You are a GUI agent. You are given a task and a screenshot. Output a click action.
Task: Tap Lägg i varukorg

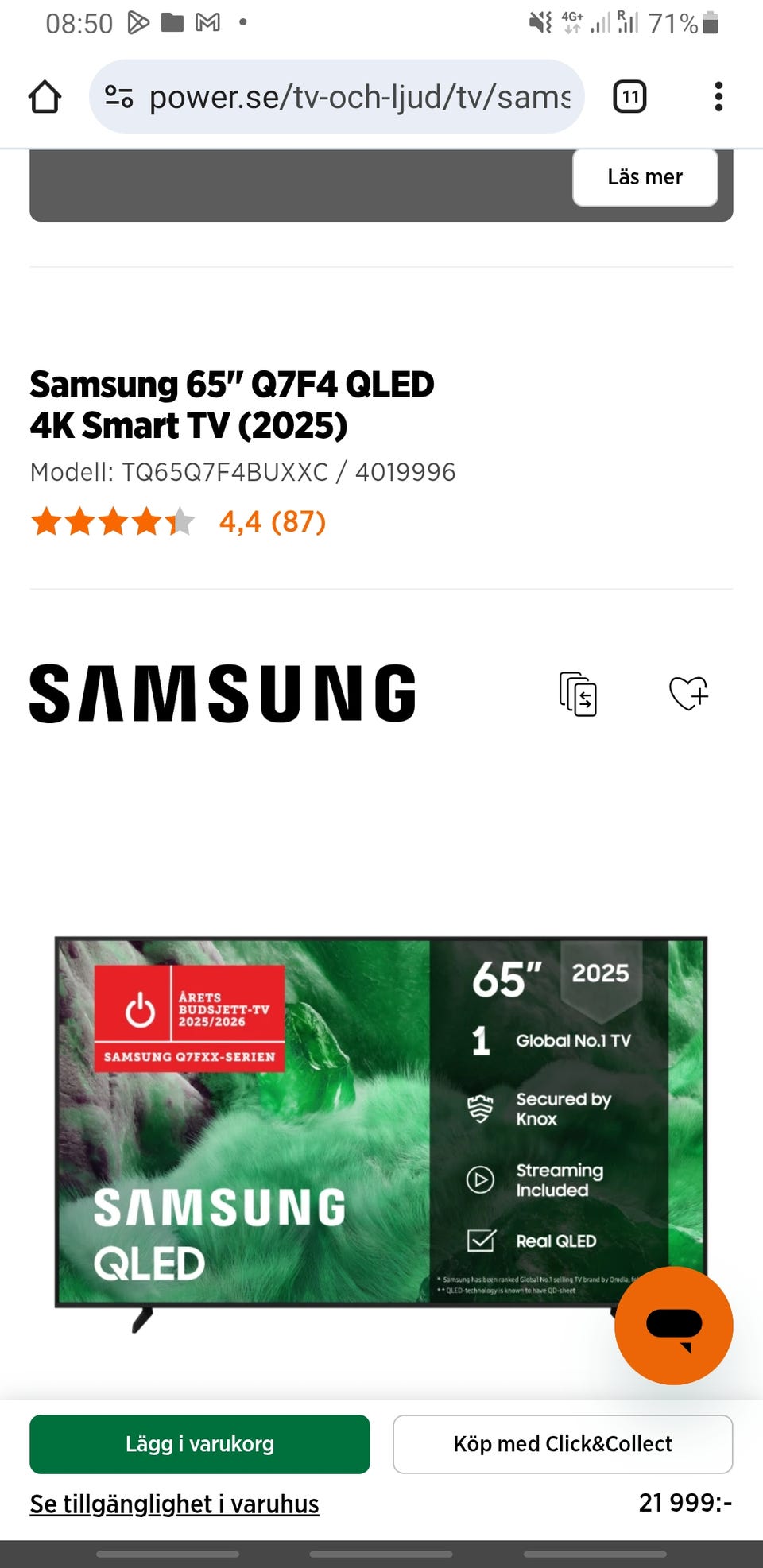pyautogui.click(x=199, y=1444)
